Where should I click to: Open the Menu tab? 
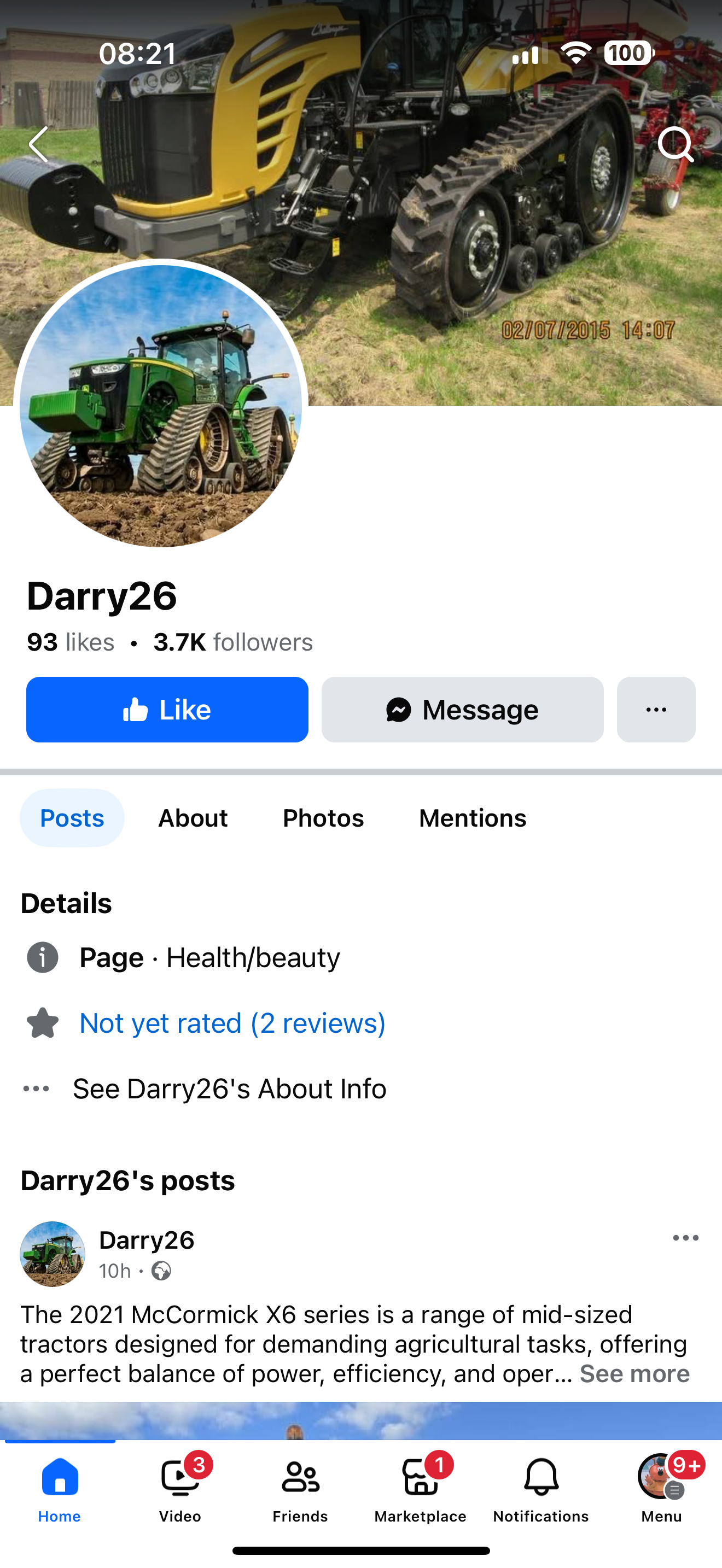(661, 1489)
